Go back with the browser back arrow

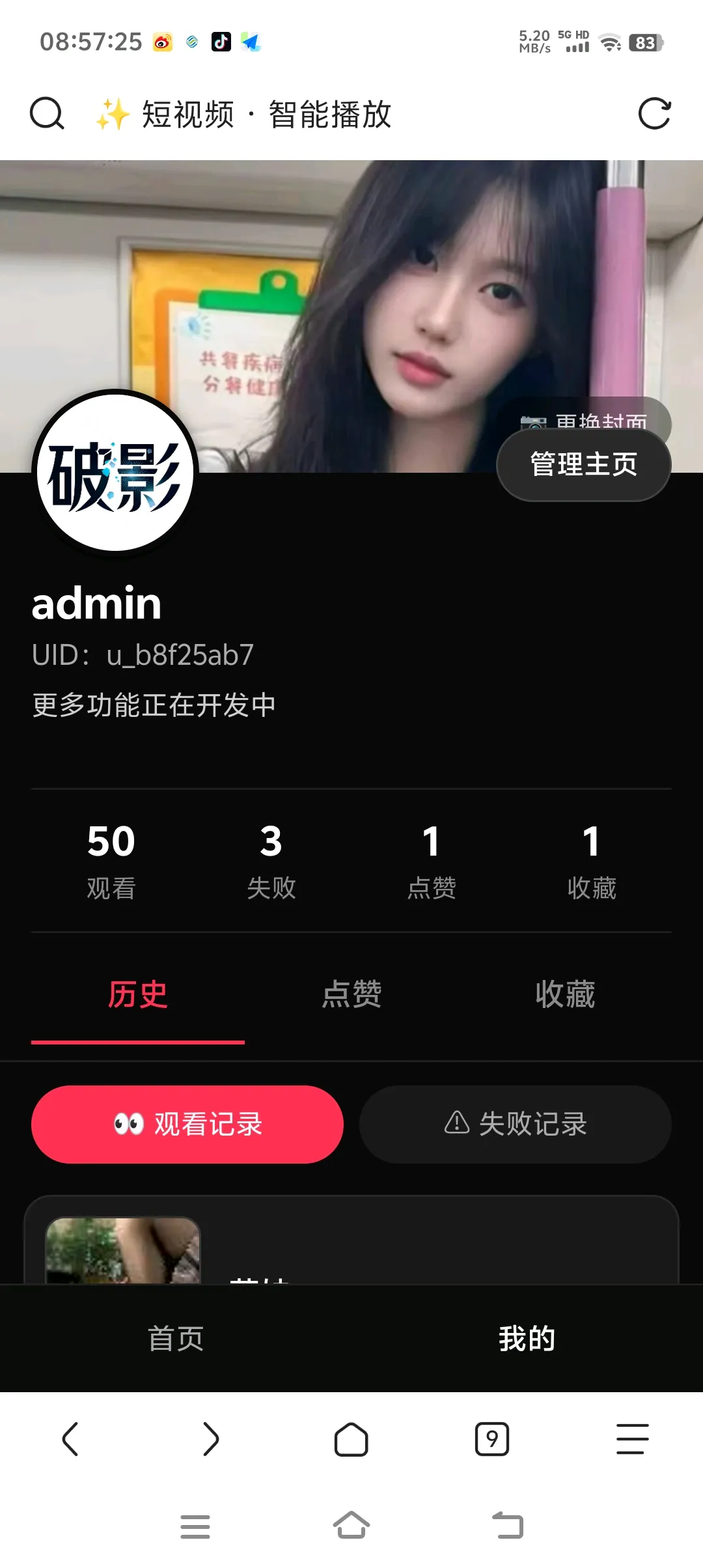click(70, 1439)
